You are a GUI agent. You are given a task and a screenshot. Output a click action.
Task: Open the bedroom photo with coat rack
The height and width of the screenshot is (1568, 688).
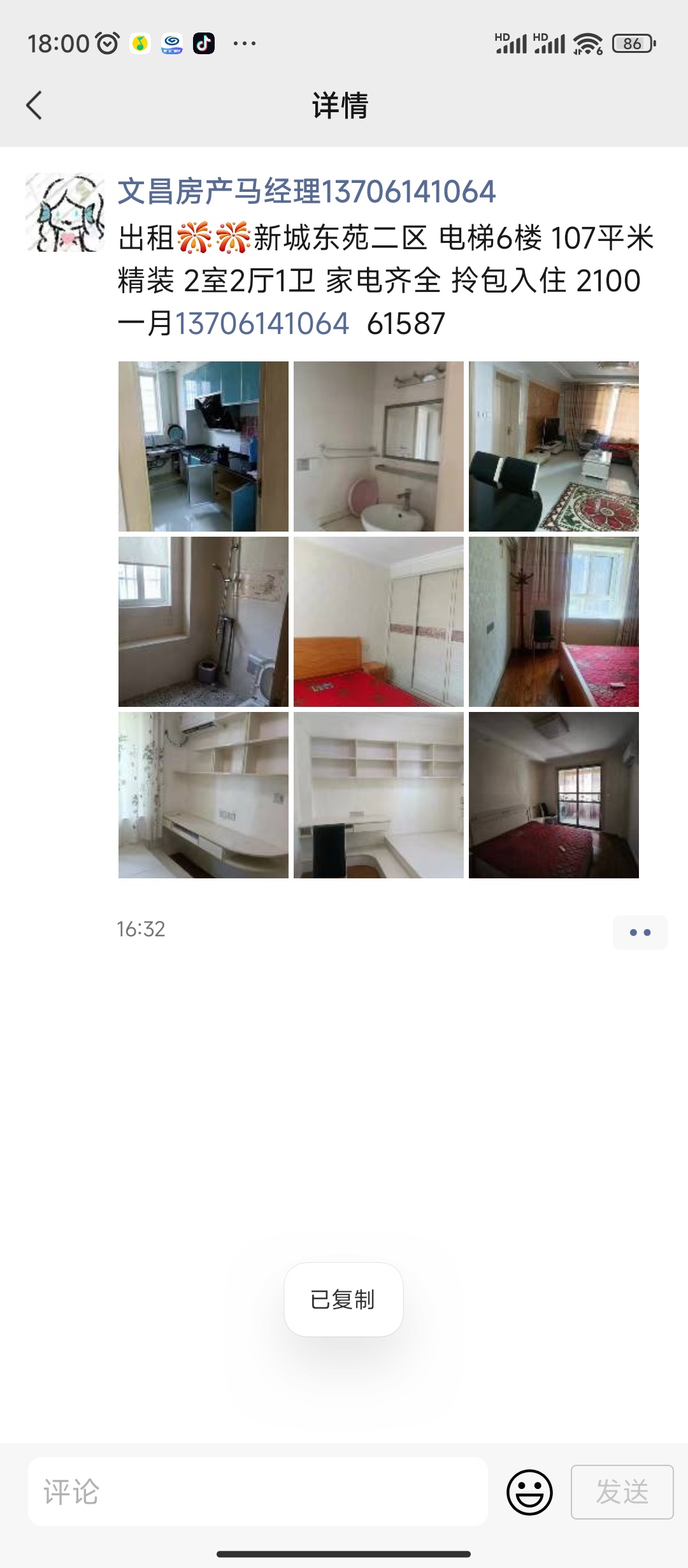[x=554, y=621]
